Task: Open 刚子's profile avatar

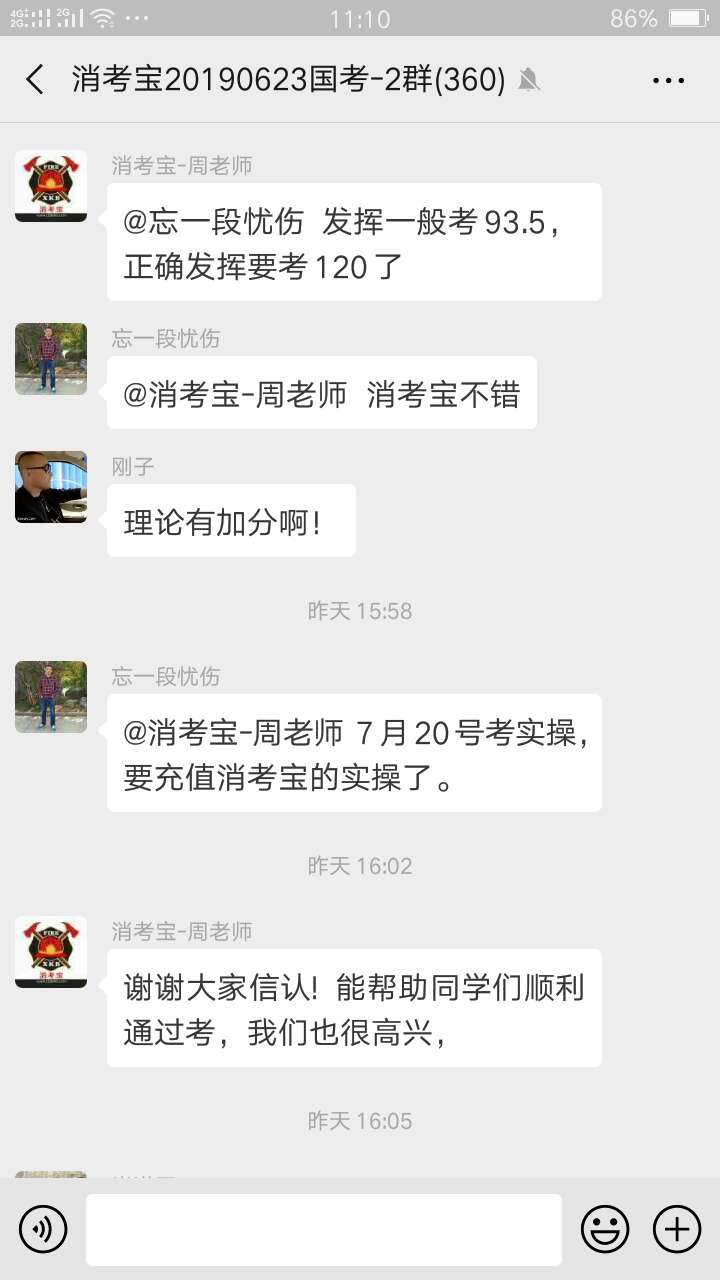Action: click(51, 487)
